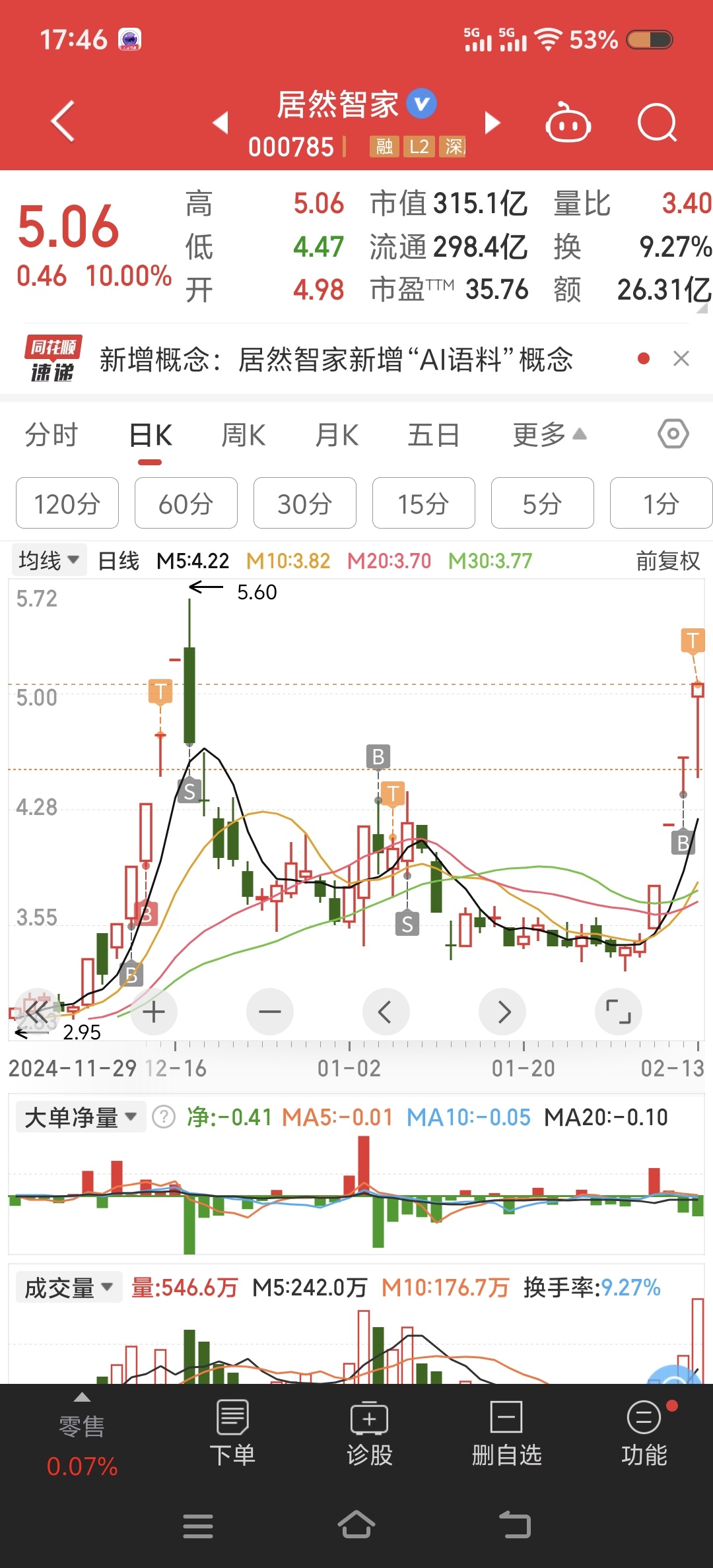This screenshot has height=1568, width=713.
Task: Expand the 更多 chart options
Action: click(x=549, y=436)
